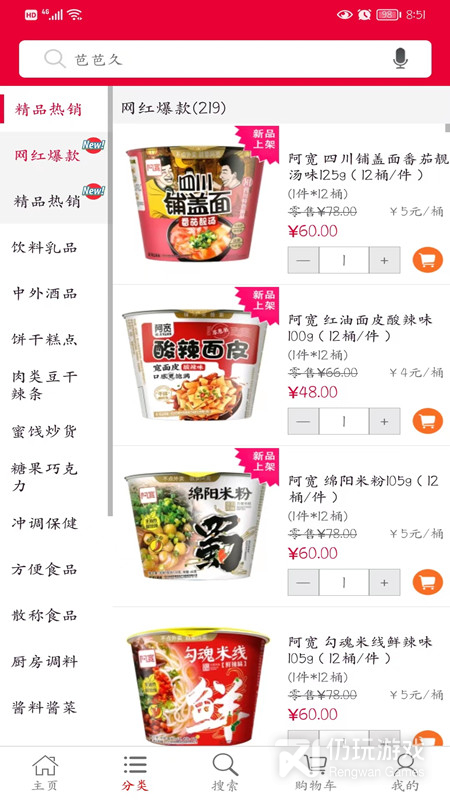Switch to the 搜索 tab
The height and width of the screenshot is (800, 450).
pos(225,773)
